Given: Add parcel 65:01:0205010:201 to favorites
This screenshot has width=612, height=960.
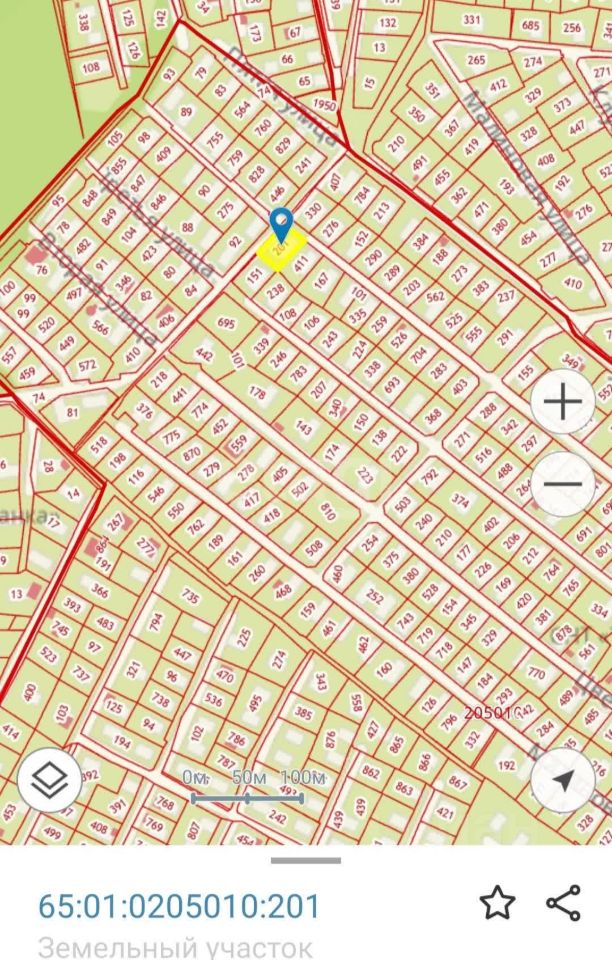Looking at the screenshot, I should tap(497, 903).
